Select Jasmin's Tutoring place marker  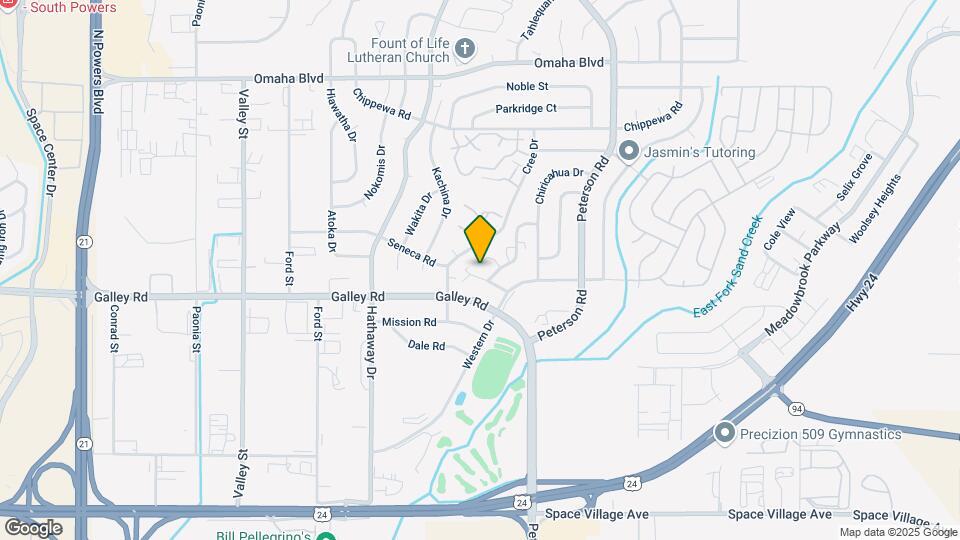(x=629, y=152)
